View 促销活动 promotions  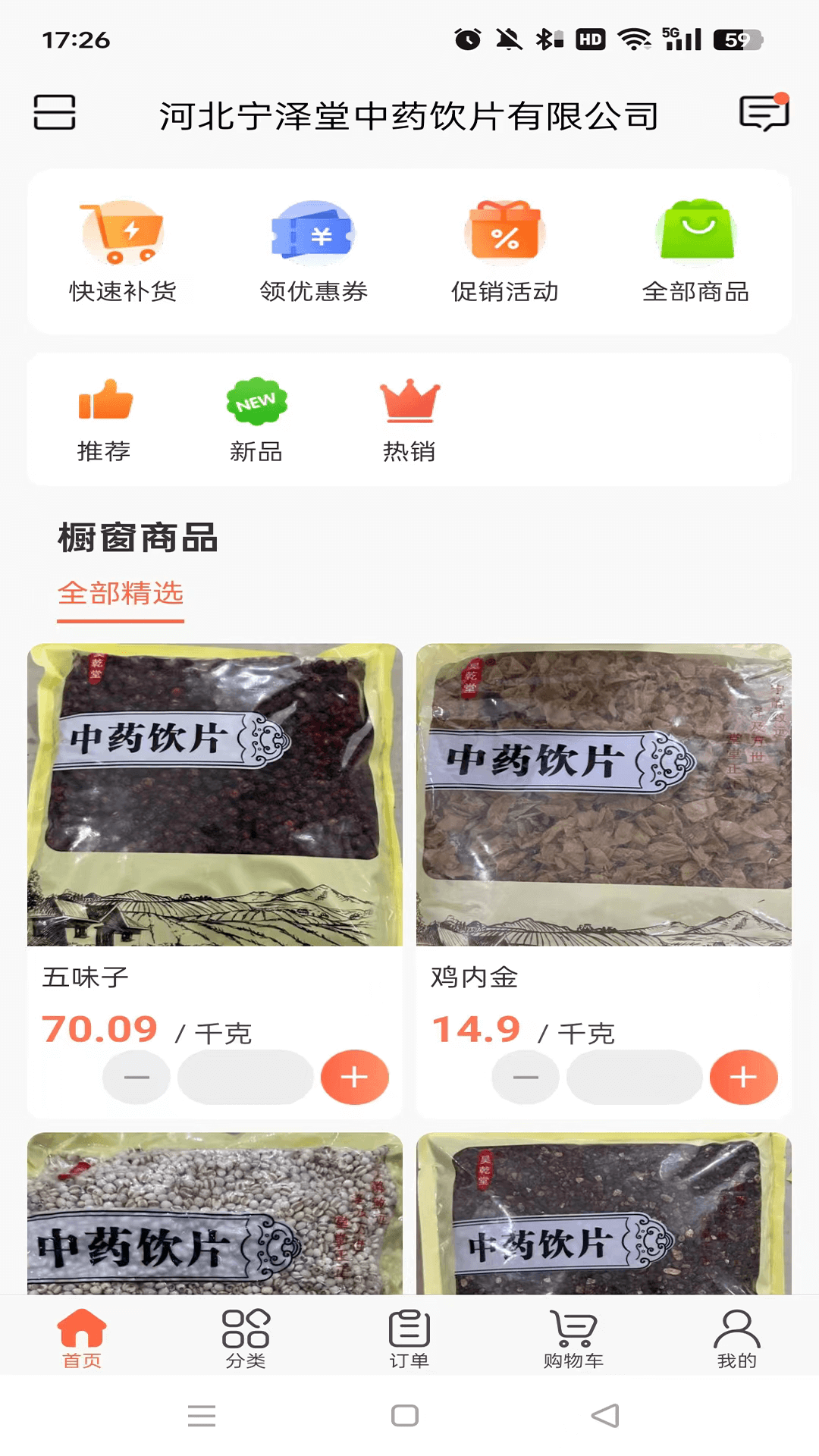[504, 252]
